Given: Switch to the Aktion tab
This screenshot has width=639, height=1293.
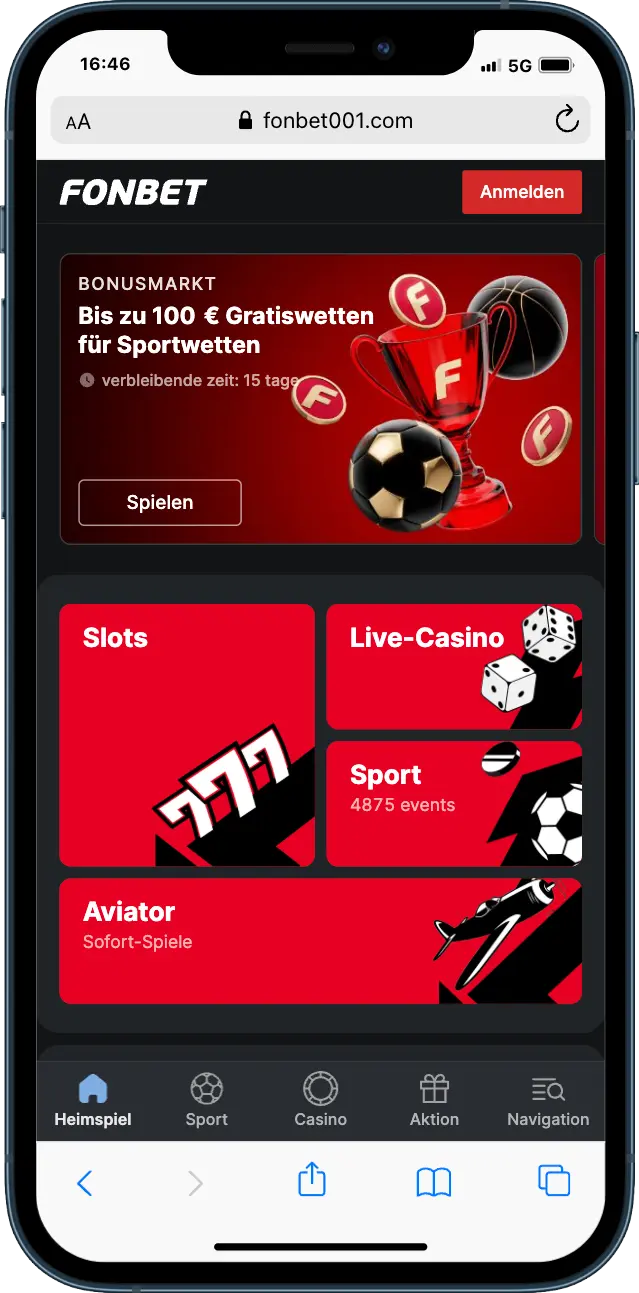Looking at the screenshot, I should click(434, 1100).
